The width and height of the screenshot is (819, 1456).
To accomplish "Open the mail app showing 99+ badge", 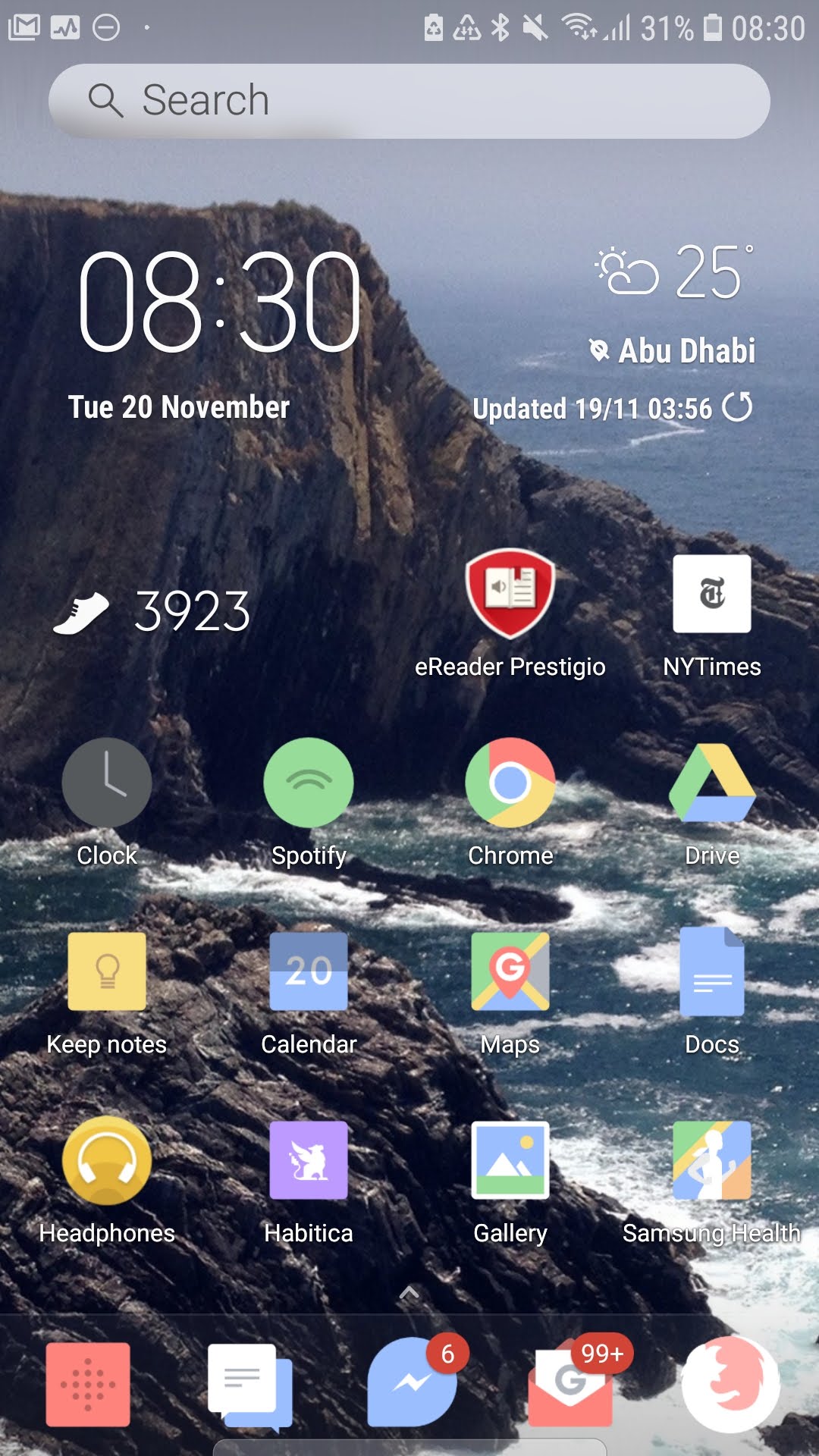I will click(x=570, y=1383).
